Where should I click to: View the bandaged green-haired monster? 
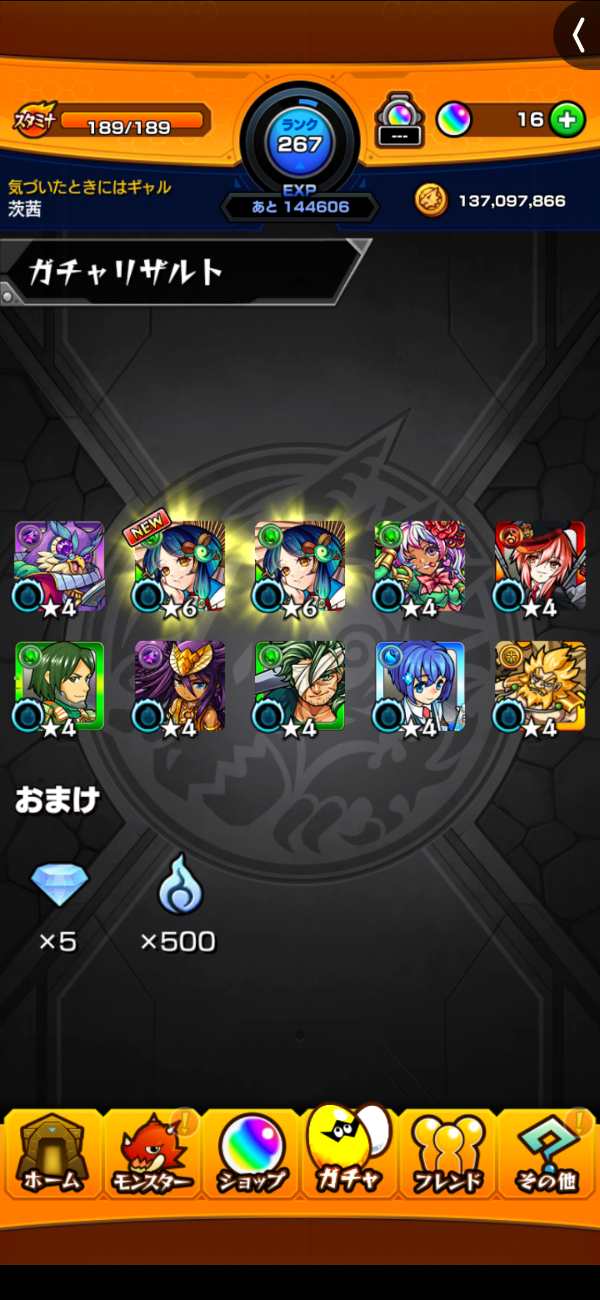300,686
